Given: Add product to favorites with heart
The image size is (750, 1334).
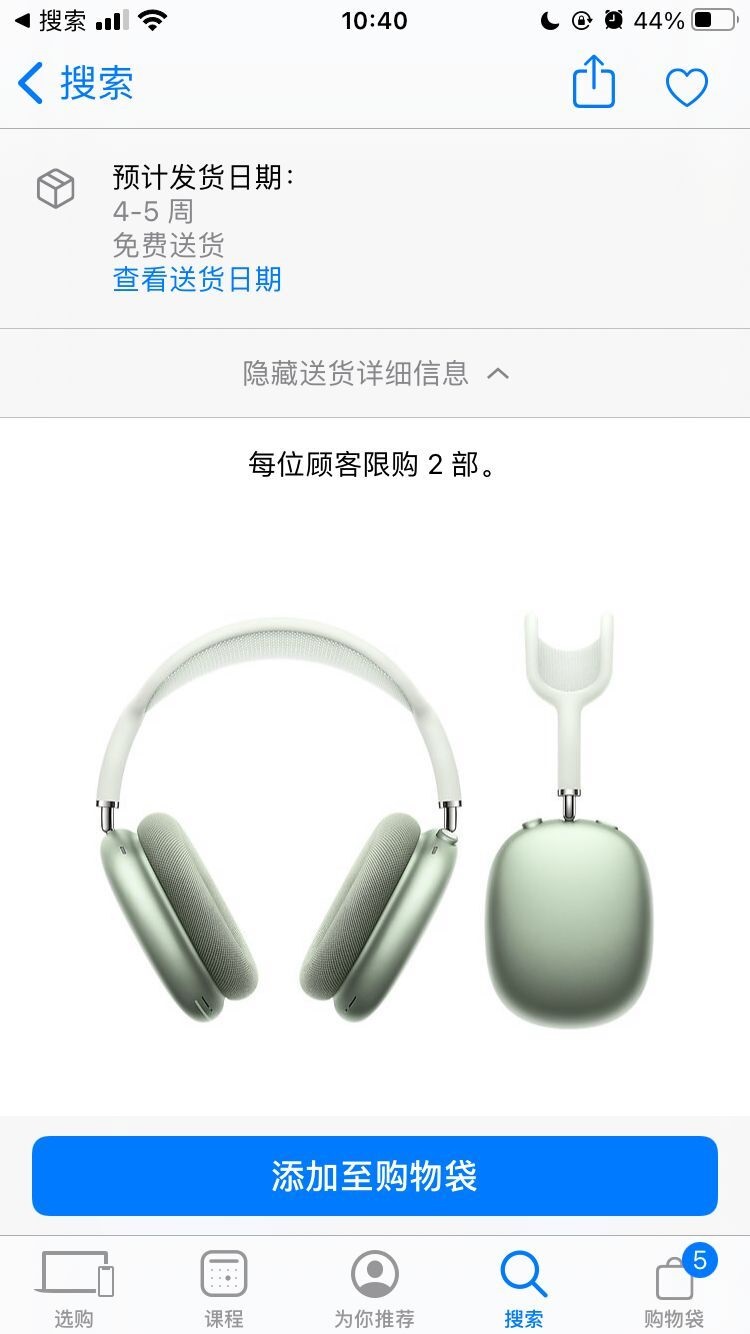Looking at the screenshot, I should (x=687, y=87).
